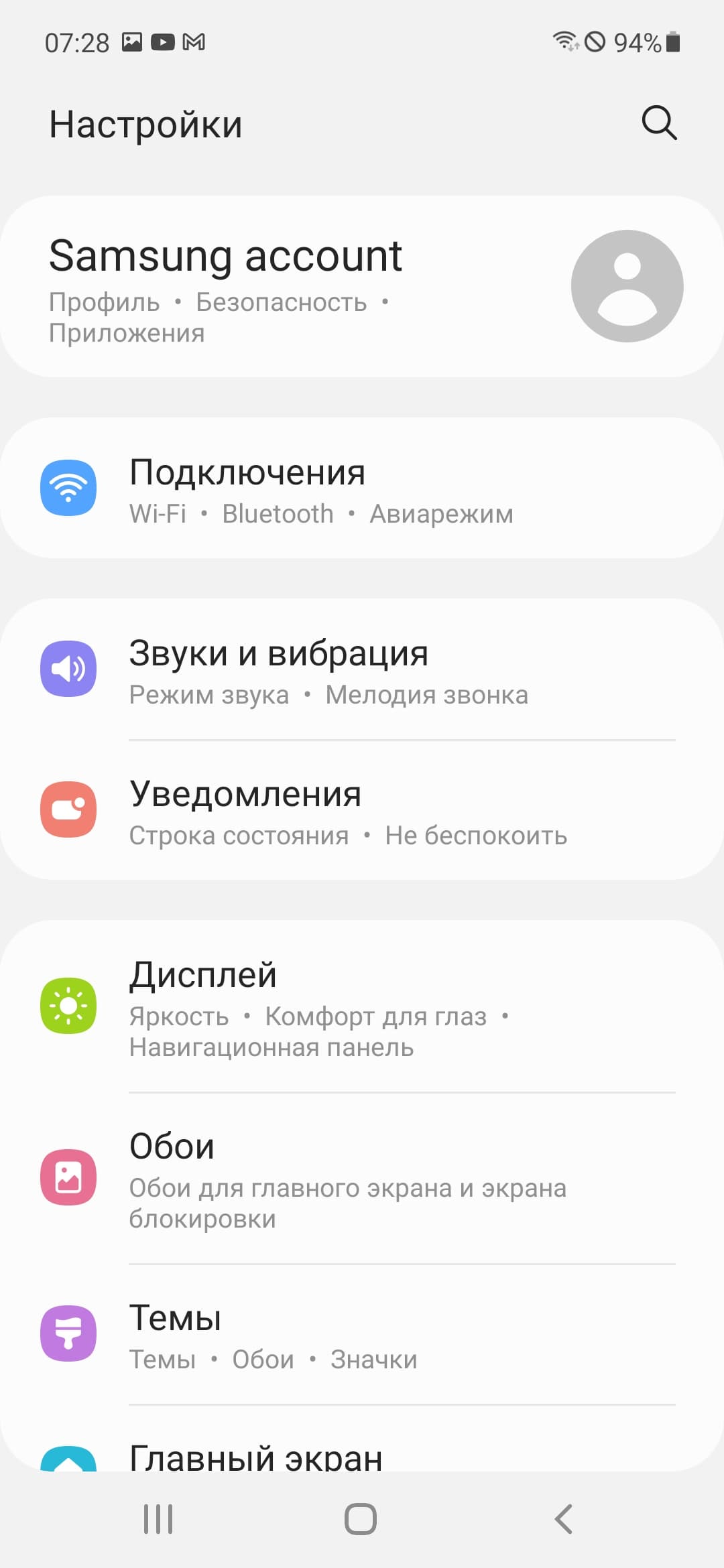The width and height of the screenshot is (724, 1568).
Task: Open Уведомления settings
Action: coord(362,811)
